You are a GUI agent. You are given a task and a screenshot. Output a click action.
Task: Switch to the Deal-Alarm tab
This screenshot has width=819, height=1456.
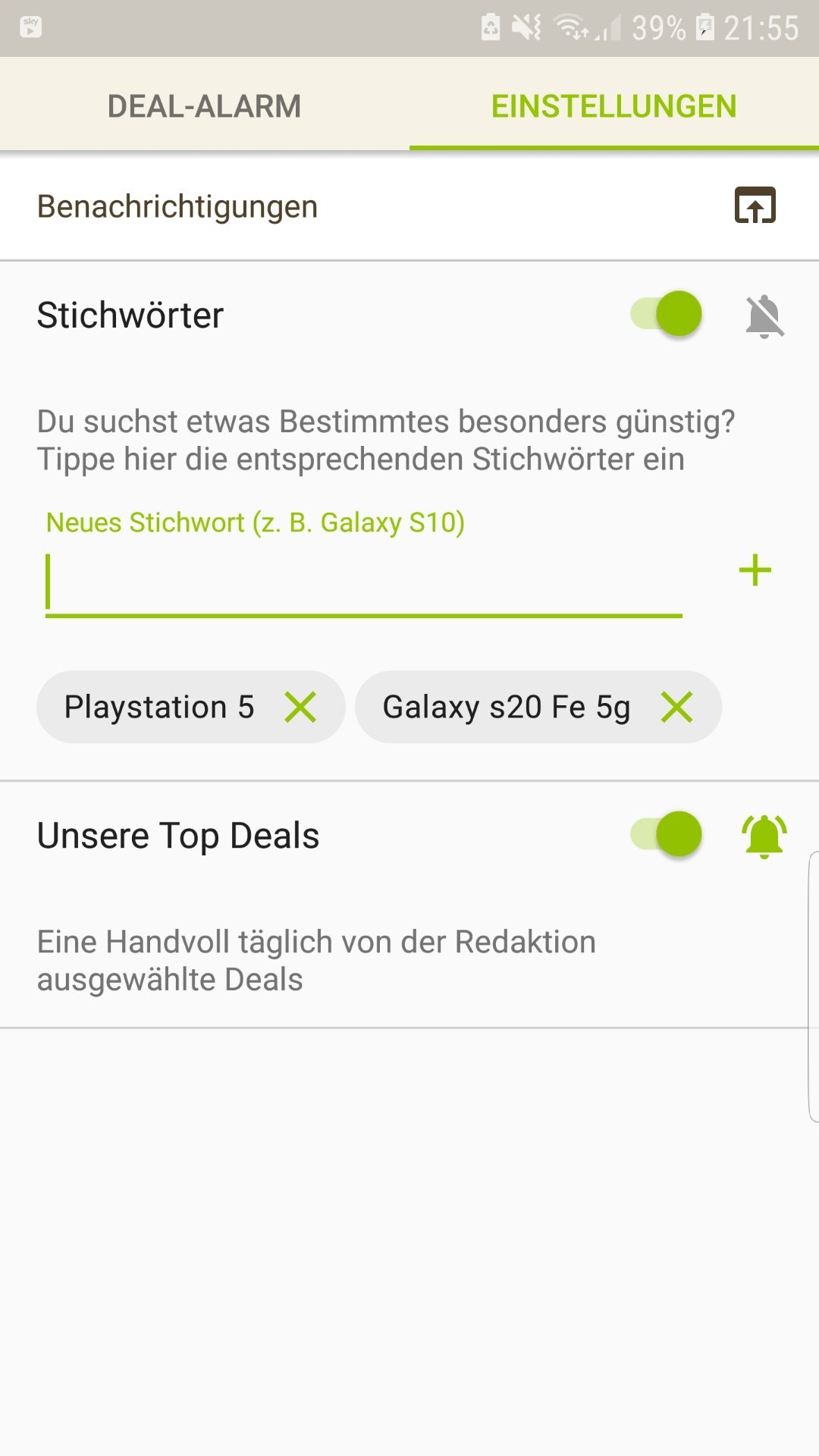(204, 106)
